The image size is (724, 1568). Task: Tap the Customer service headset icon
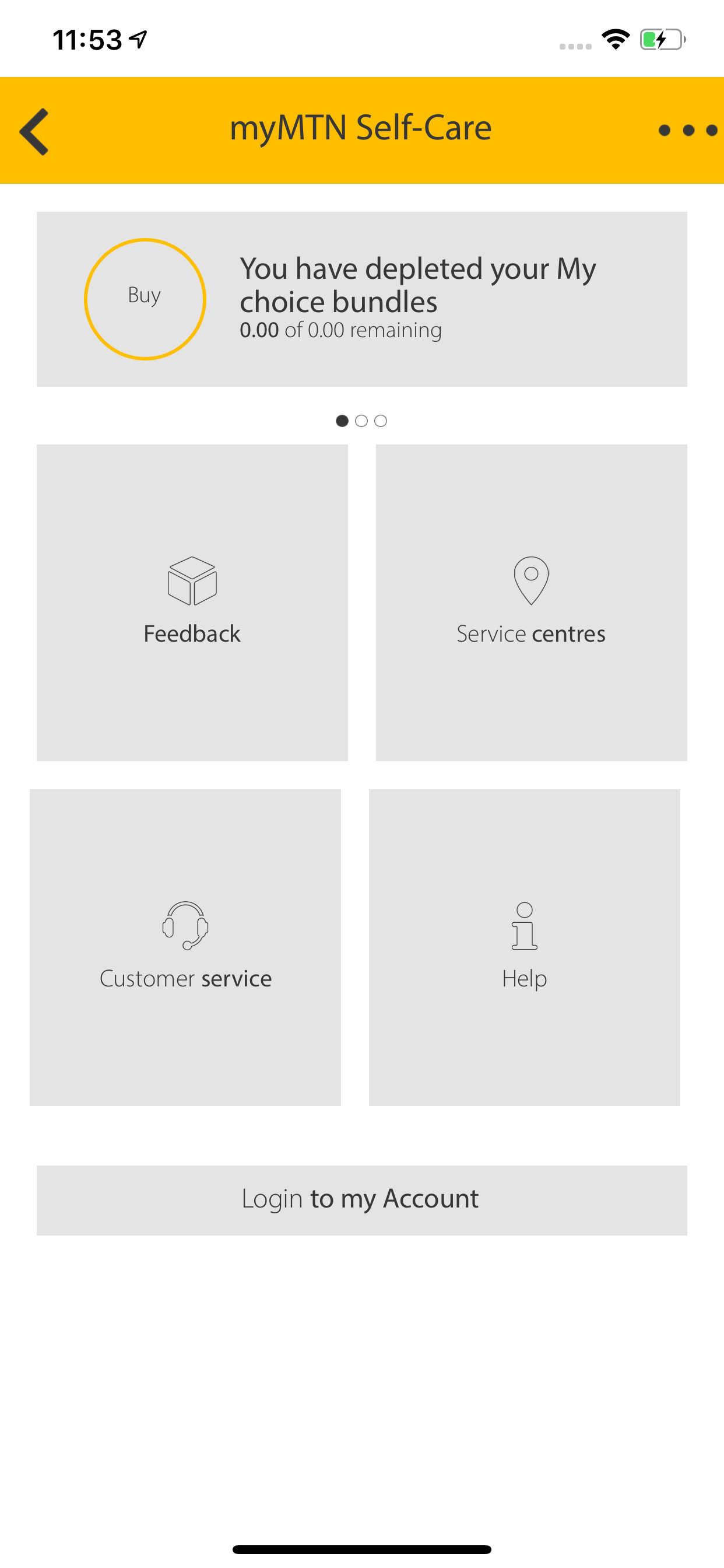[185, 926]
